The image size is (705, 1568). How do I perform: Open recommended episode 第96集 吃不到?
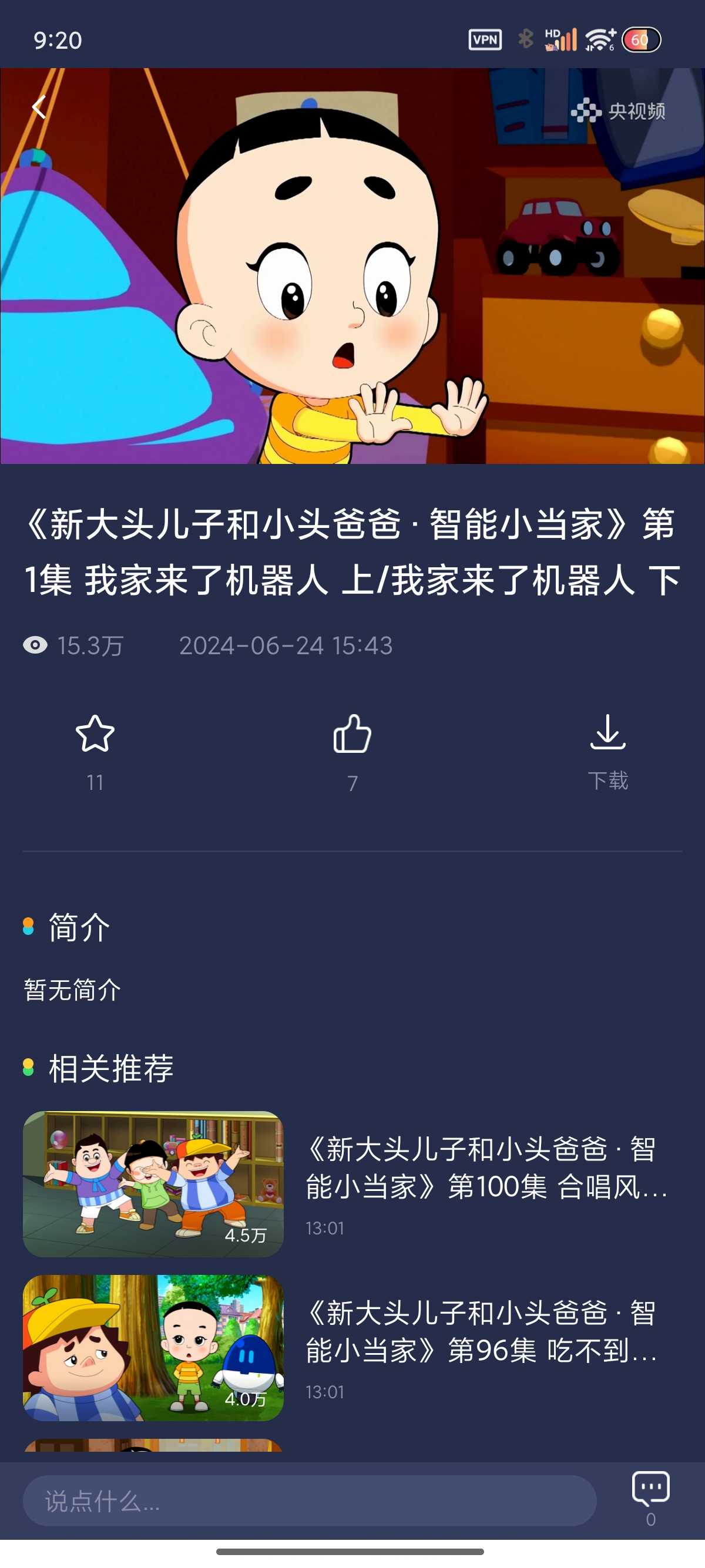pyautogui.click(x=352, y=1348)
